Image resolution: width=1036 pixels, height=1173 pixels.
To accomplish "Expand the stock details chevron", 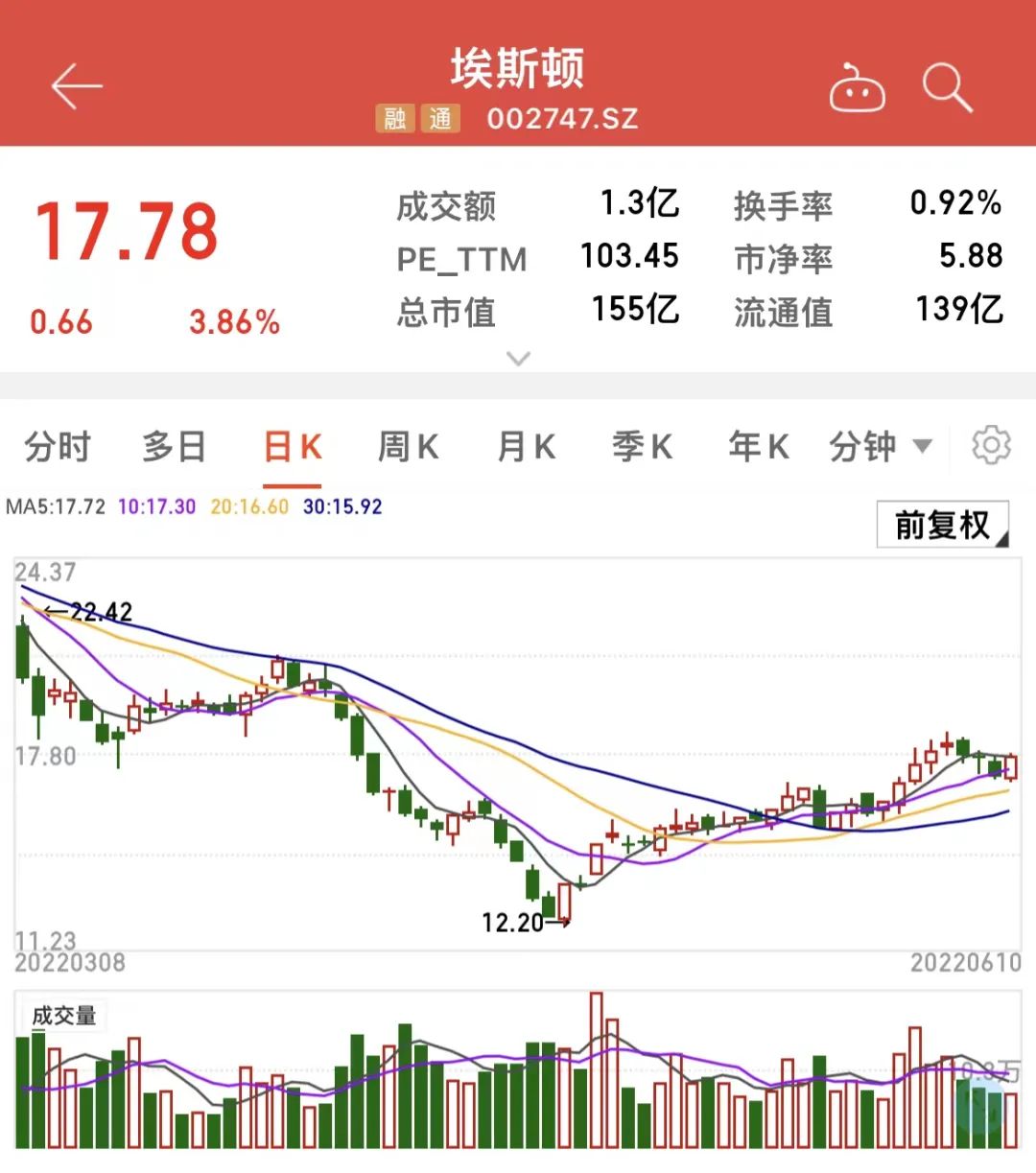I will tap(518, 359).
